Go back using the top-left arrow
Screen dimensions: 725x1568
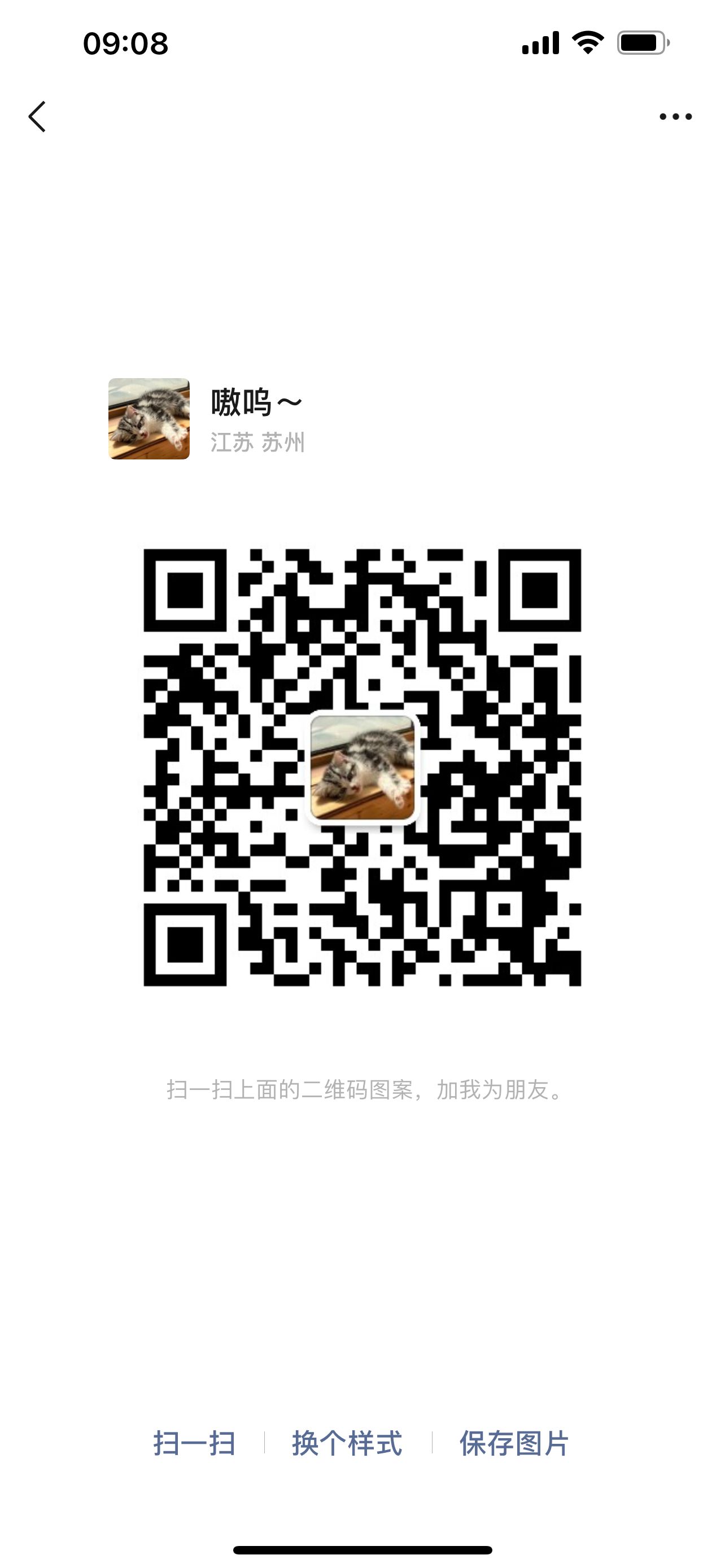[37, 116]
